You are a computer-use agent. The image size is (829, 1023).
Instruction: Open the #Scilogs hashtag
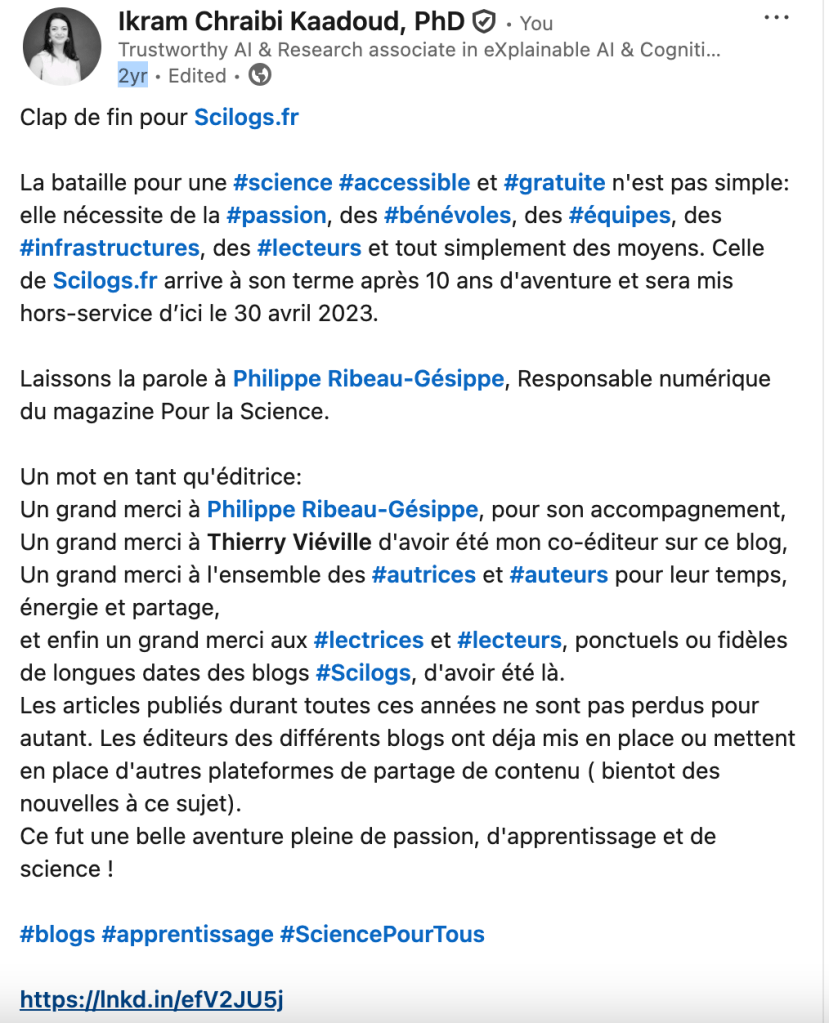[x=362, y=672]
